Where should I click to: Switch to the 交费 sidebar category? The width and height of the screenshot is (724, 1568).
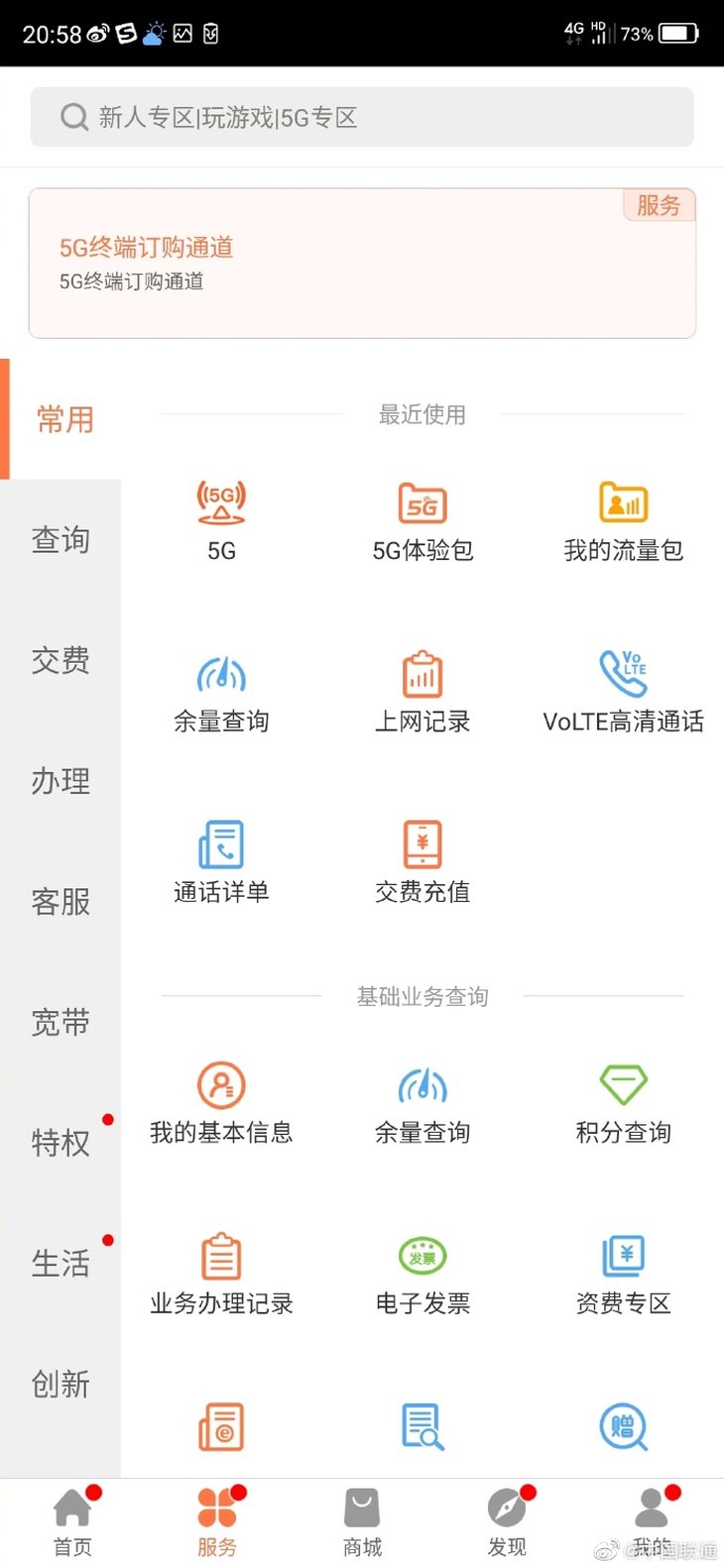tap(60, 661)
